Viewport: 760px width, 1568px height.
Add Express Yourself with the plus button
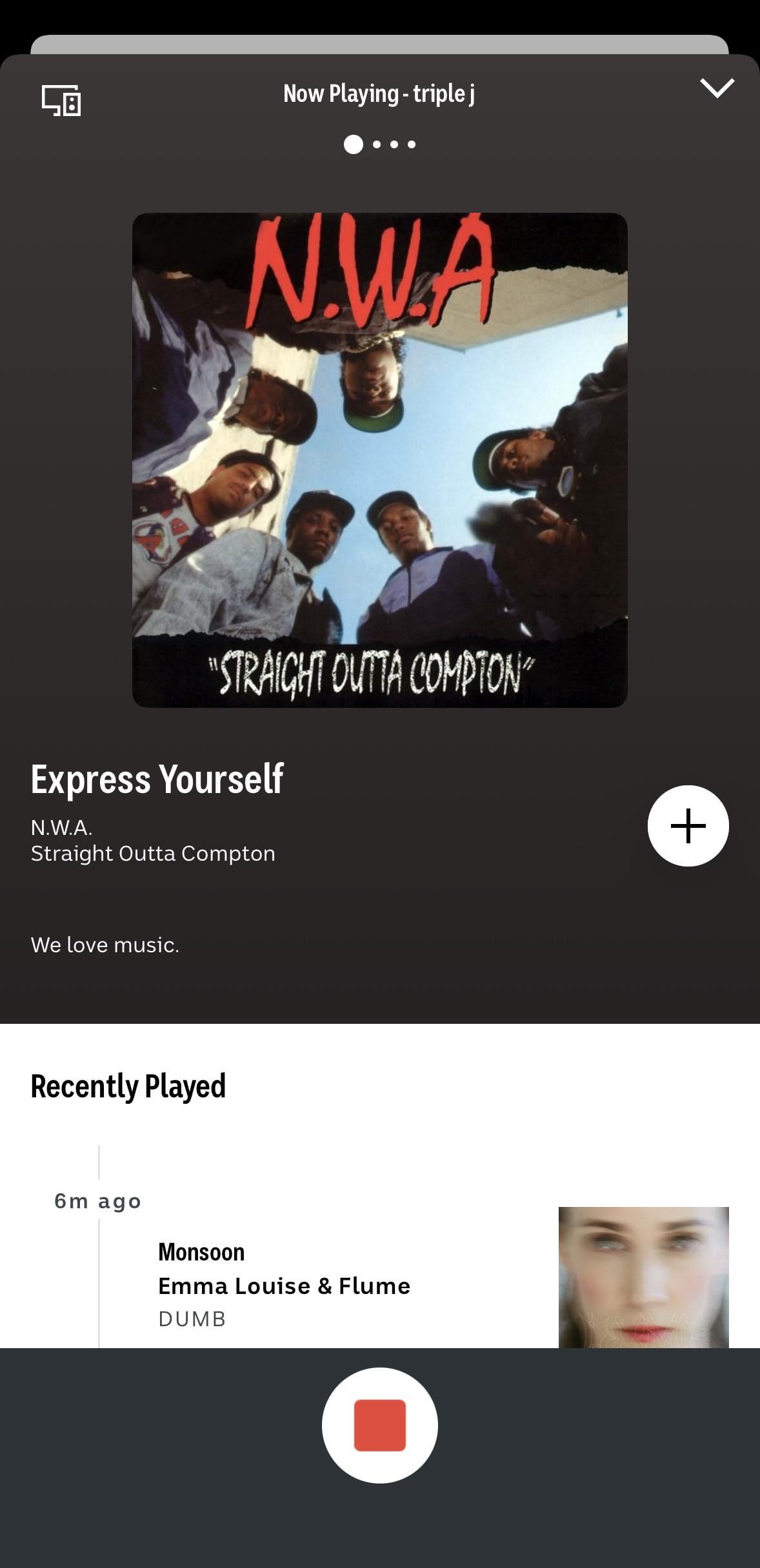tap(688, 826)
